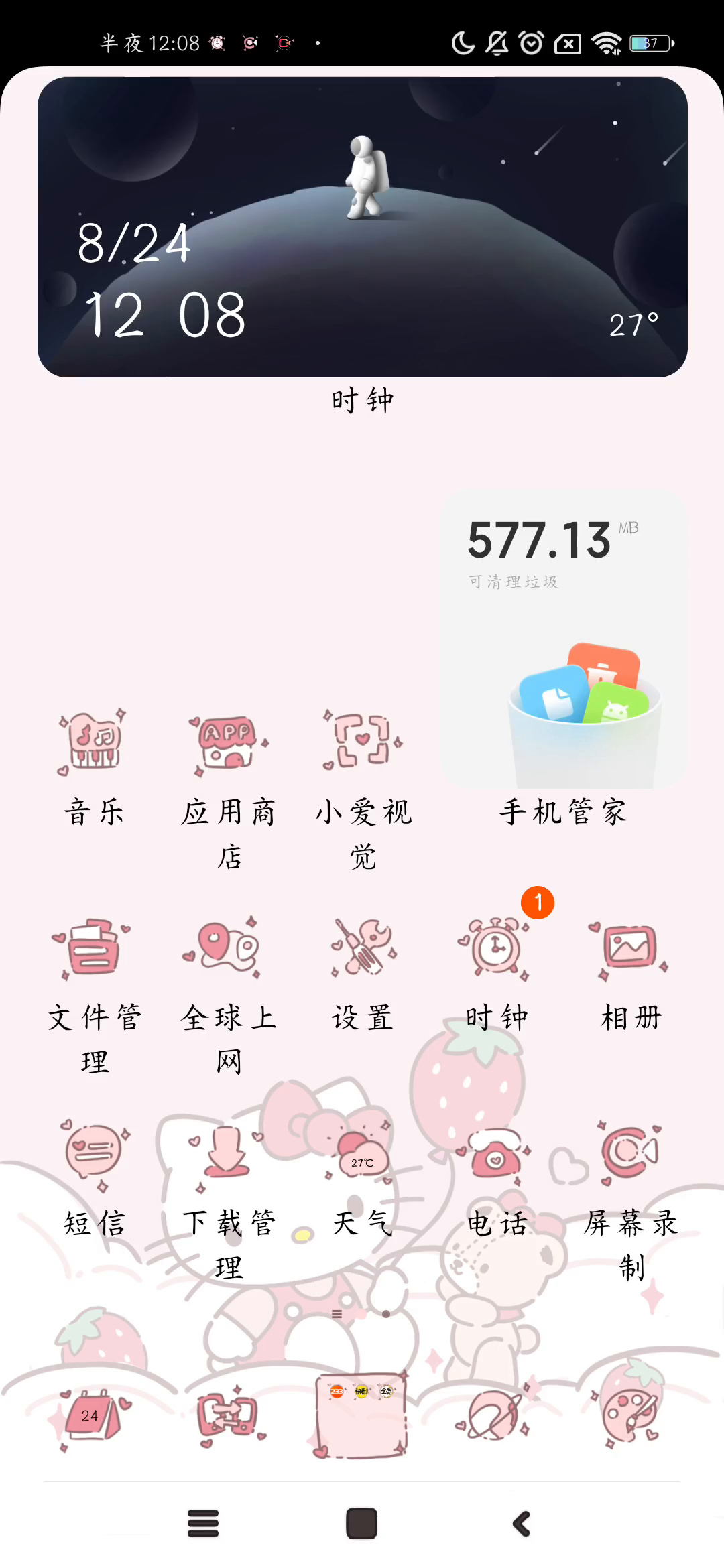The height and width of the screenshot is (1568, 724).
Task: Open 文件管理 file manager
Action: (94, 948)
